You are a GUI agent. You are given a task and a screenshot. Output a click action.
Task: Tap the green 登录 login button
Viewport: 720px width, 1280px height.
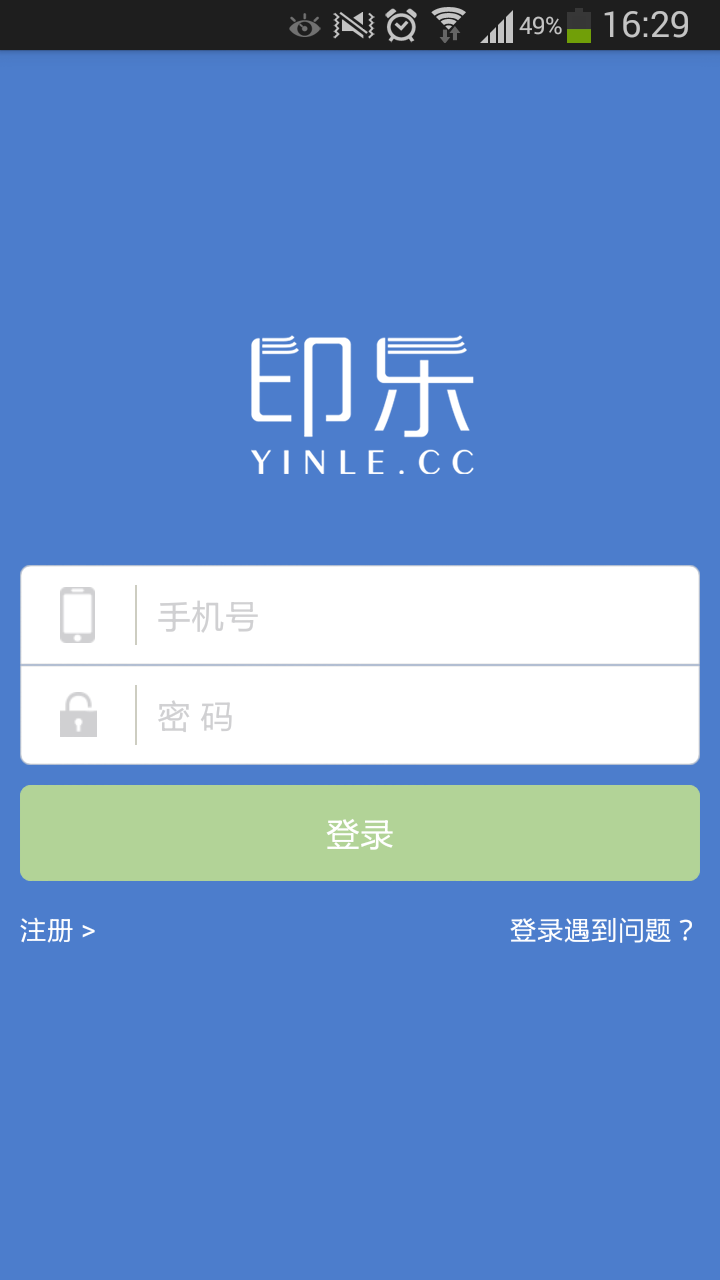(x=360, y=833)
